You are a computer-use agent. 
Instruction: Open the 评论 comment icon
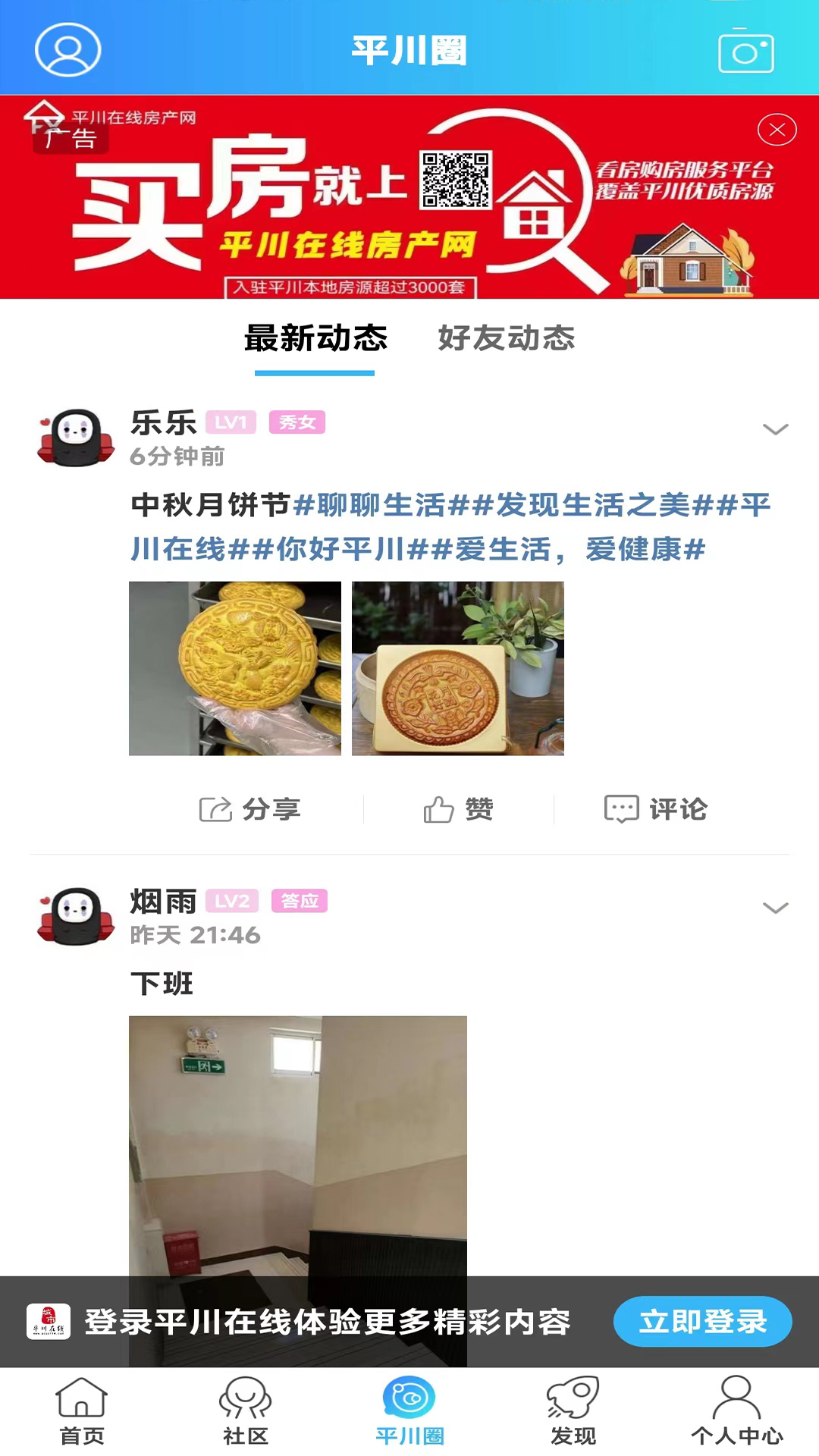click(622, 808)
